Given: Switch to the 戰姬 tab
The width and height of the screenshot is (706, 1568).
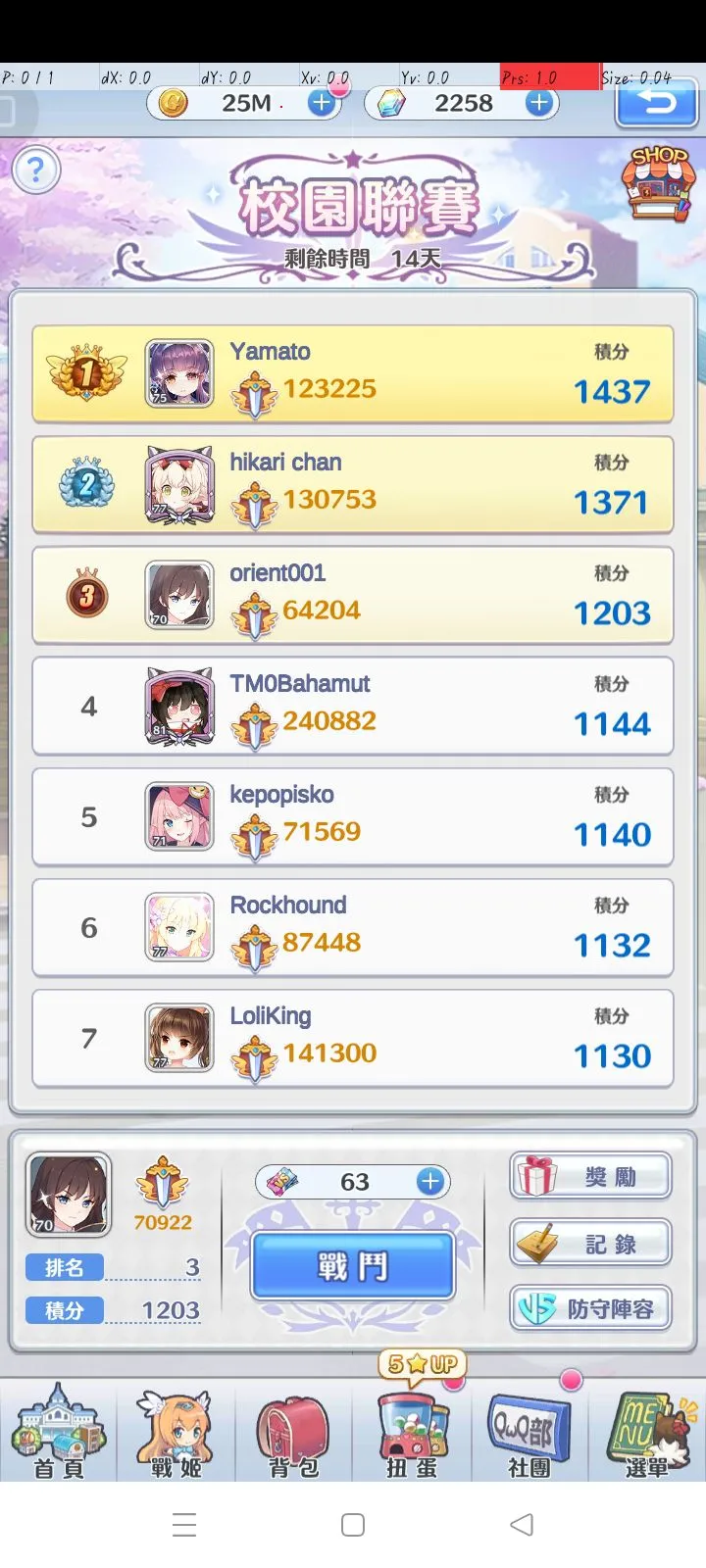Looking at the screenshot, I should coord(176,1433).
